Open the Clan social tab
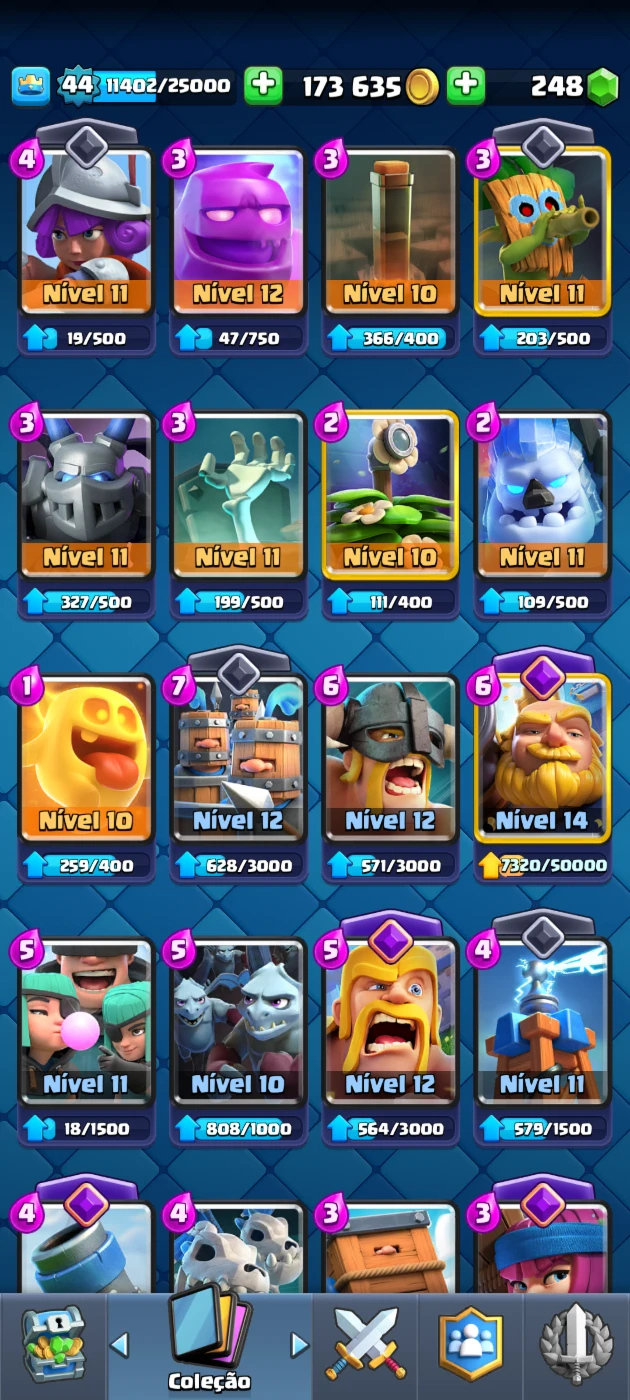The width and height of the screenshot is (630, 1400). (x=471, y=1345)
